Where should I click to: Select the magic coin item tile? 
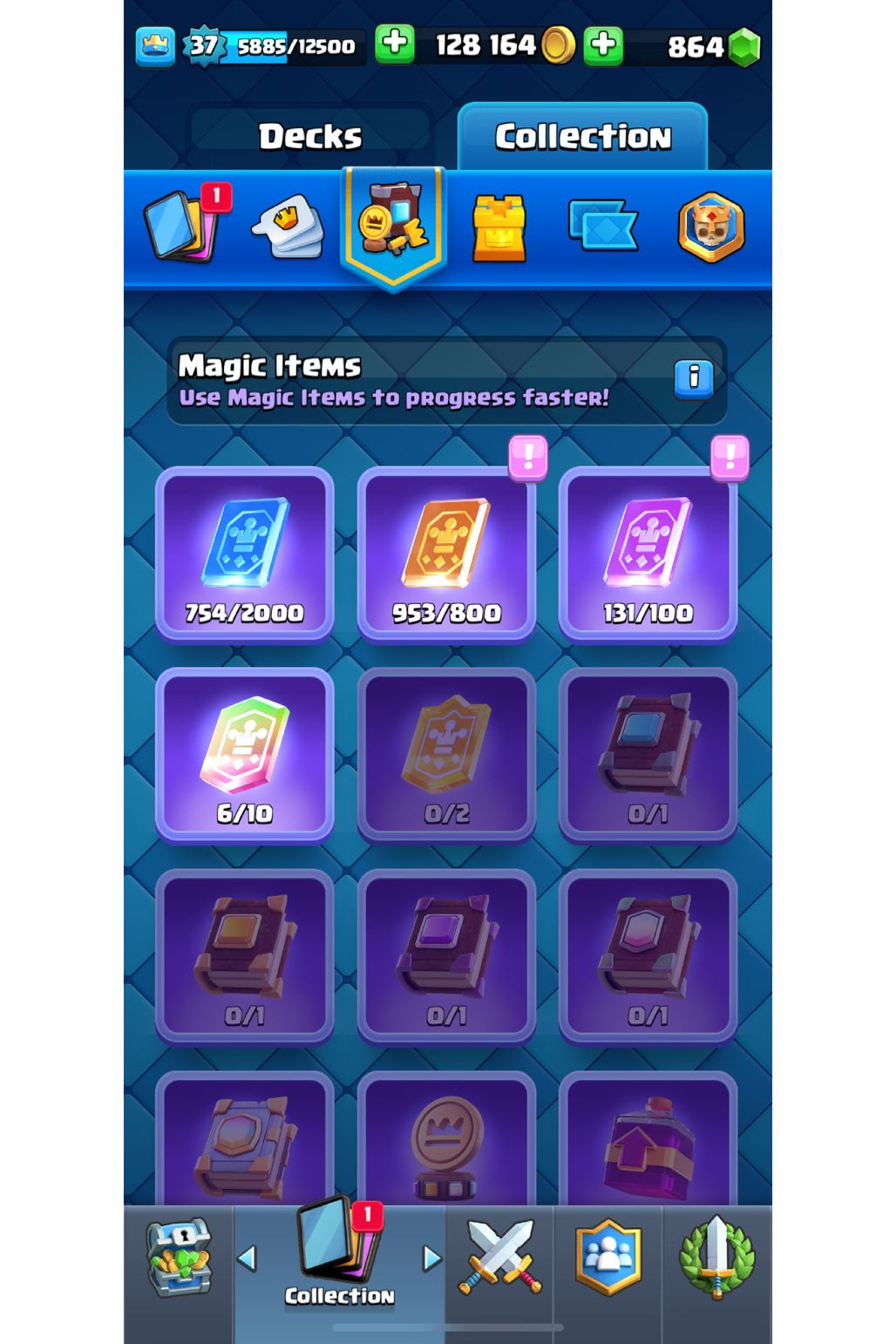(446, 1144)
